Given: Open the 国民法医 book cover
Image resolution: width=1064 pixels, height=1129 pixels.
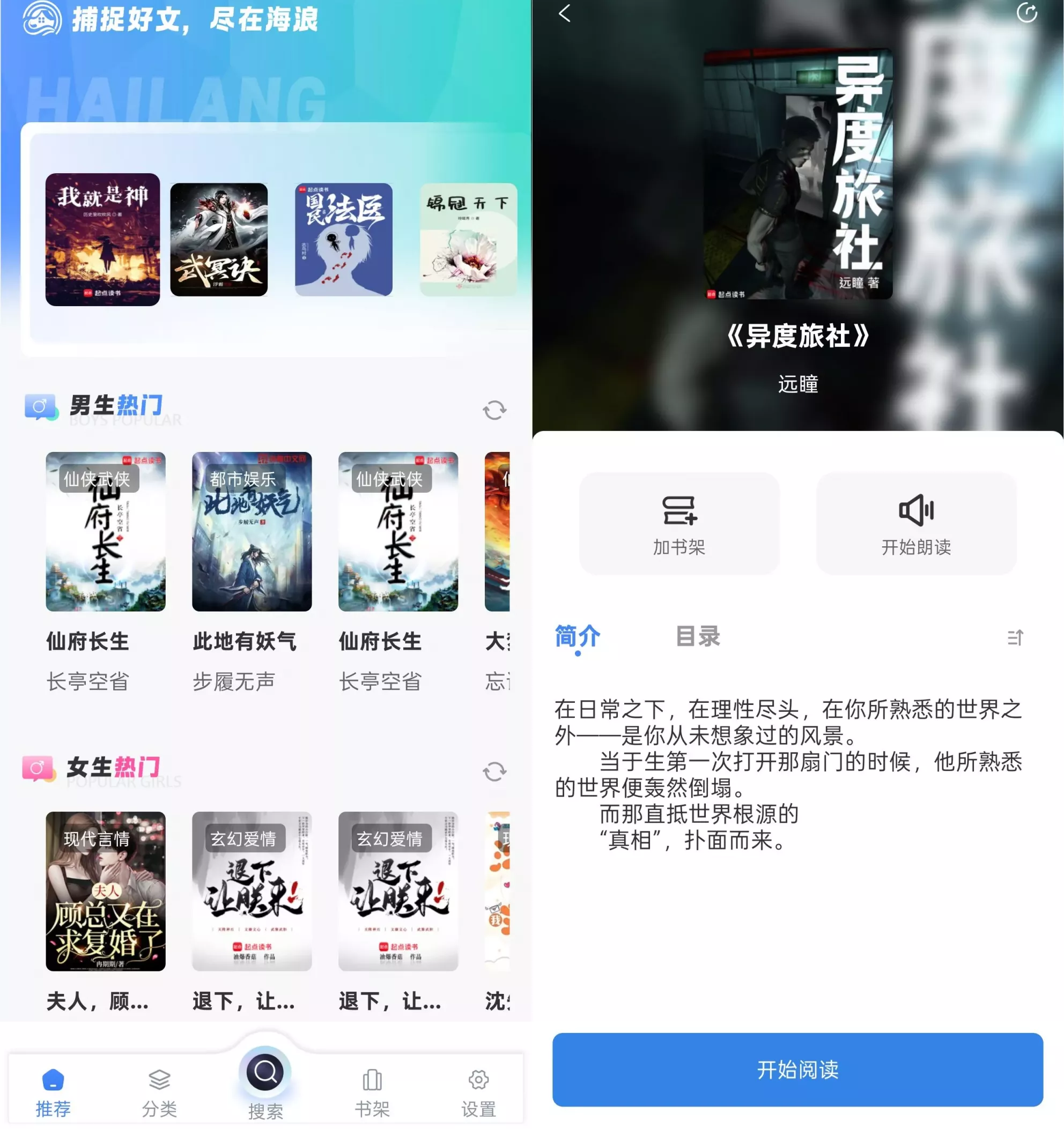Looking at the screenshot, I should 343,239.
